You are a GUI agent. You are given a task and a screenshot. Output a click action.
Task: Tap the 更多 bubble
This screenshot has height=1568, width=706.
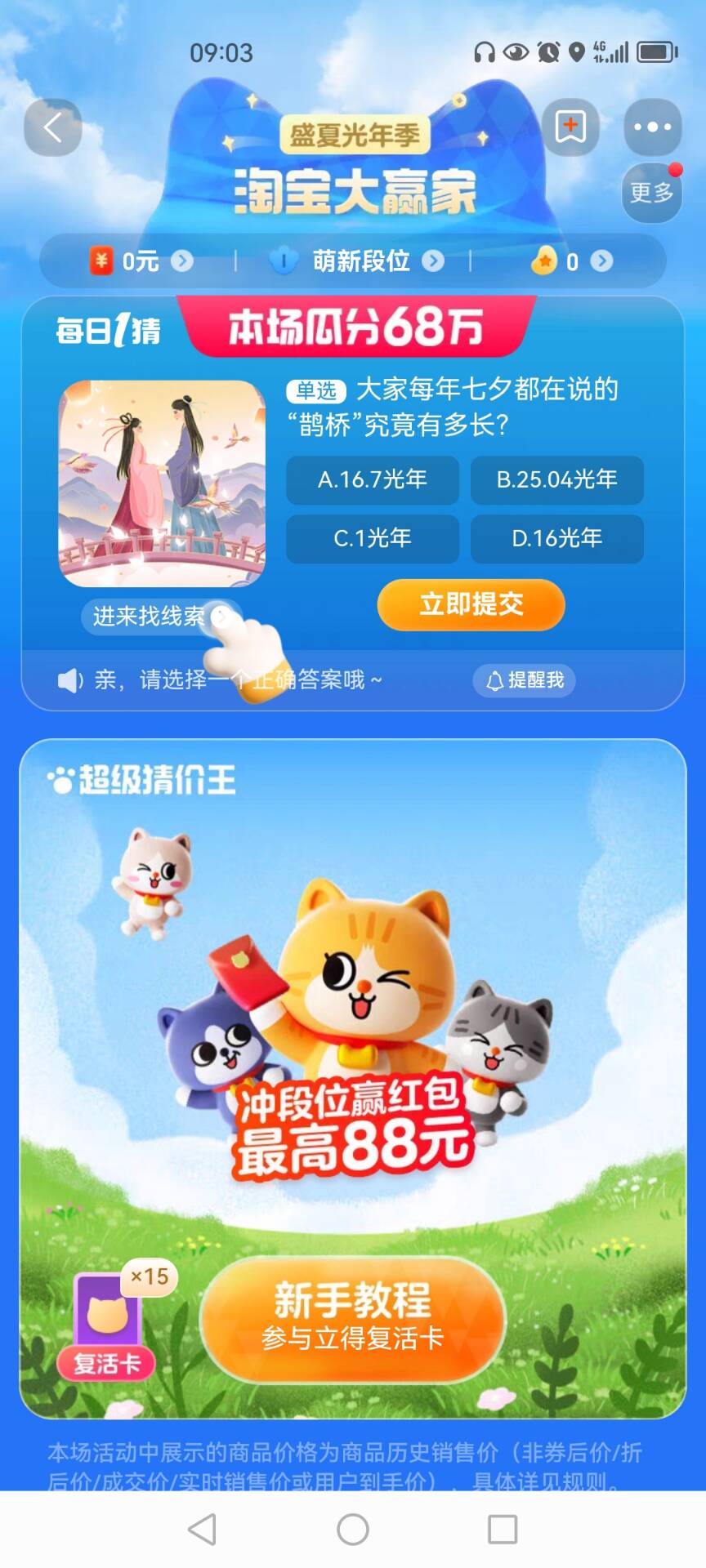[651, 193]
